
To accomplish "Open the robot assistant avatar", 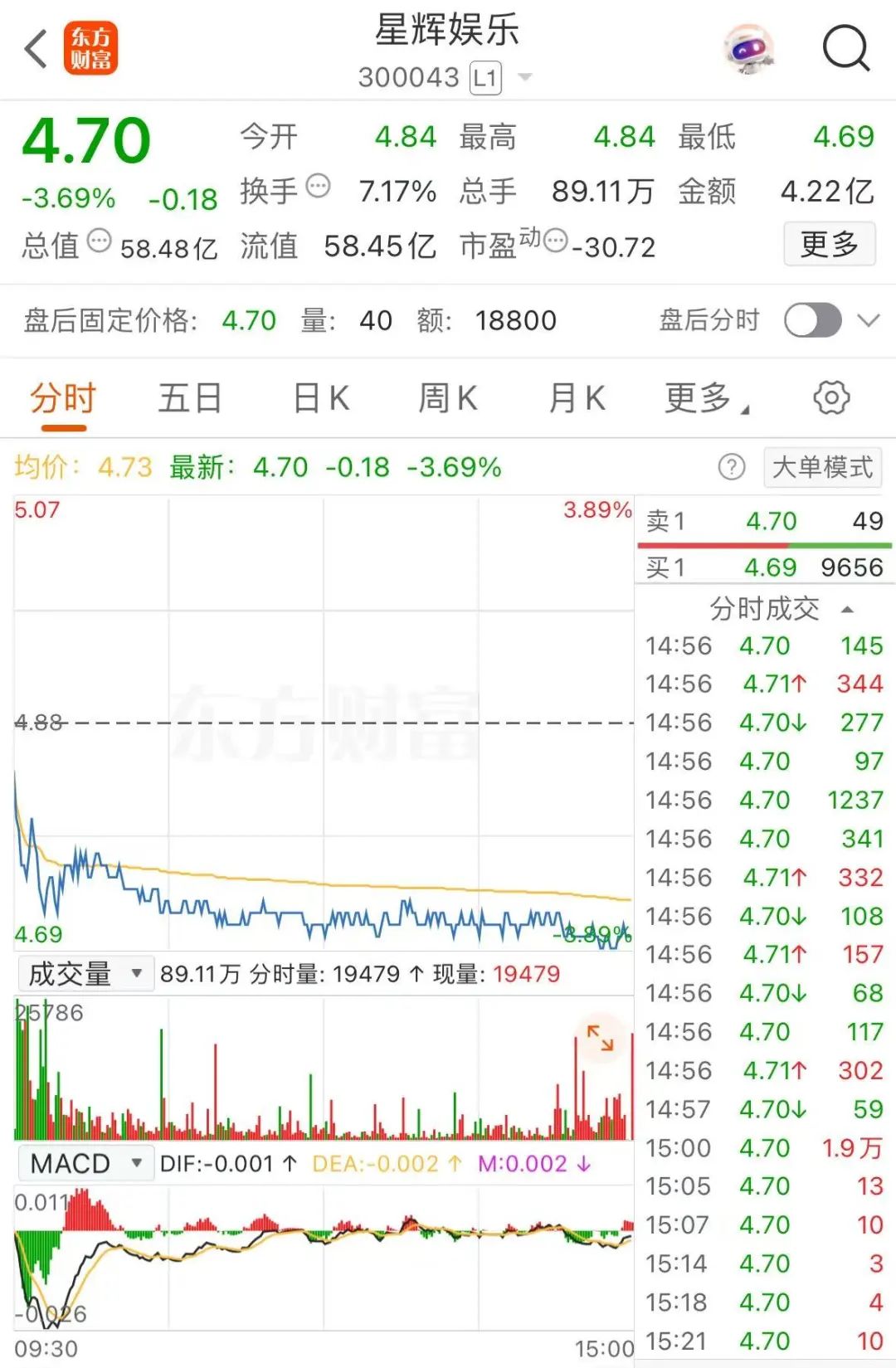I will point(748,49).
